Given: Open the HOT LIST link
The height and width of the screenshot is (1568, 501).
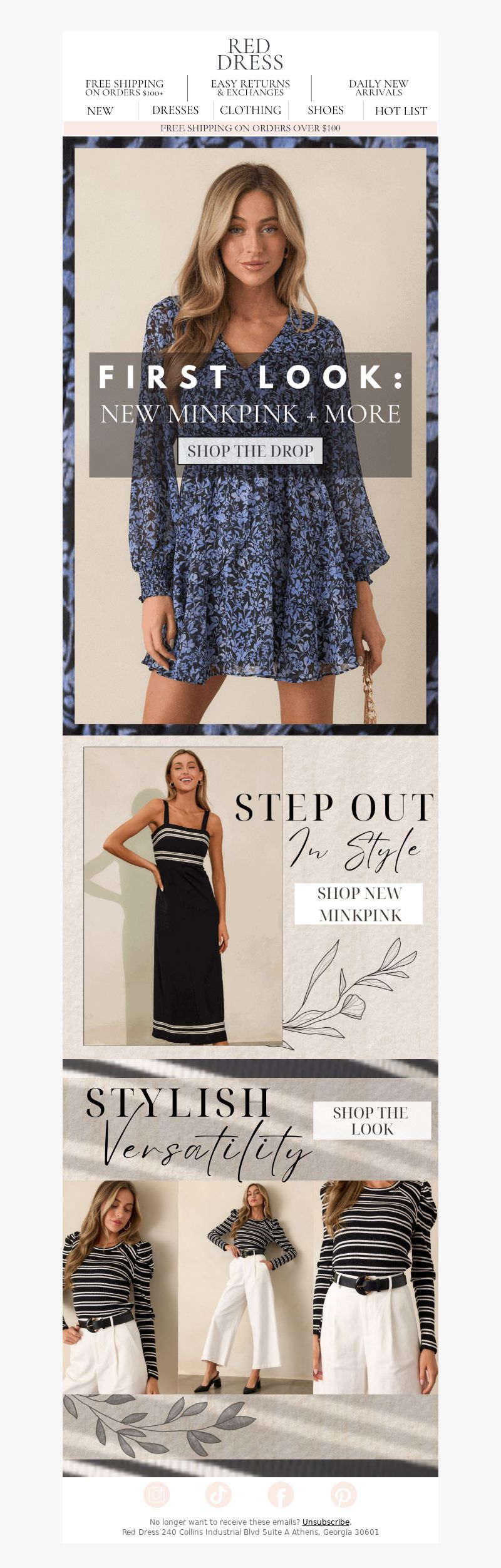Looking at the screenshot, I should [401, 111].
